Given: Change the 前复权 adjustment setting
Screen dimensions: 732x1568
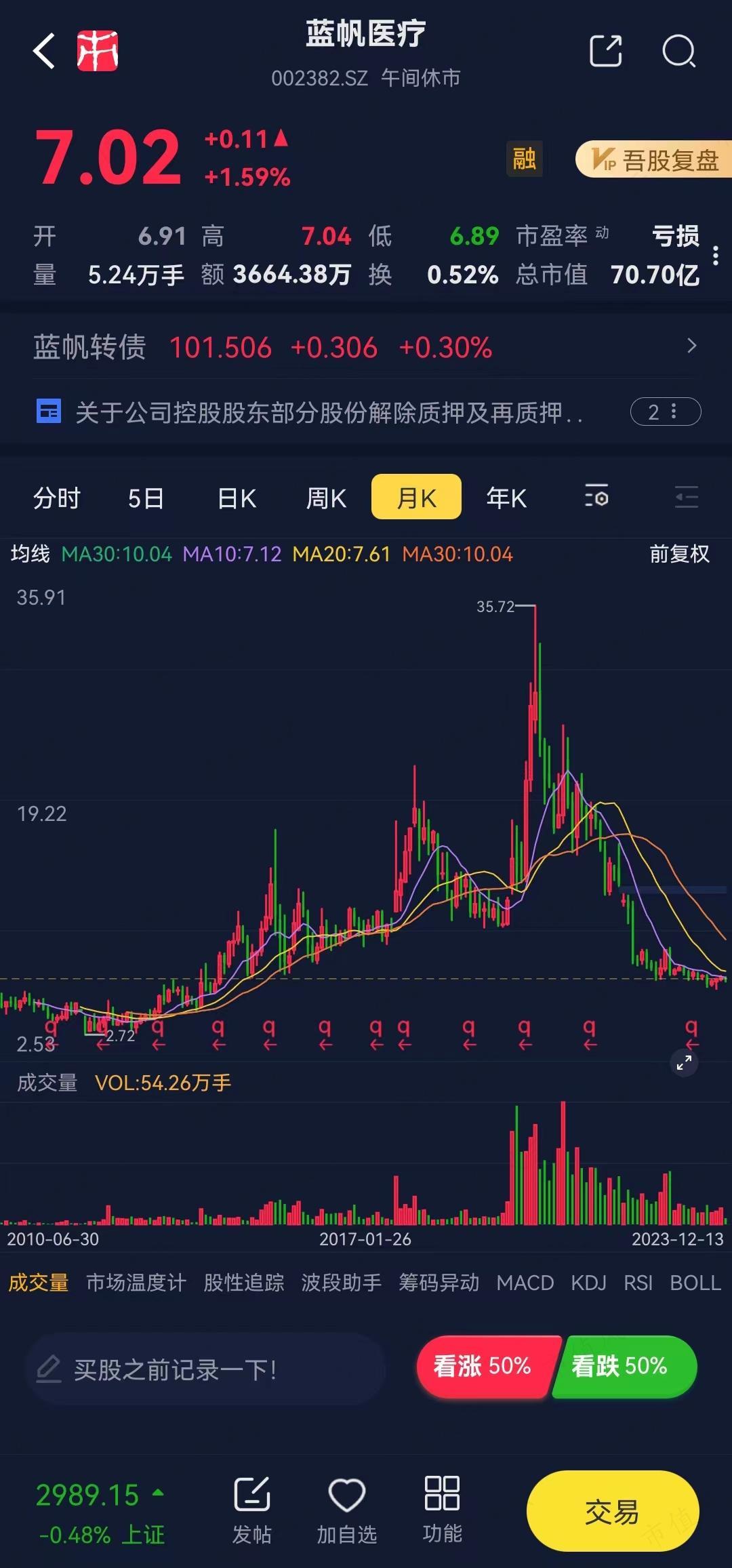Looking at the screenshot, I should [x=679, y=554].
